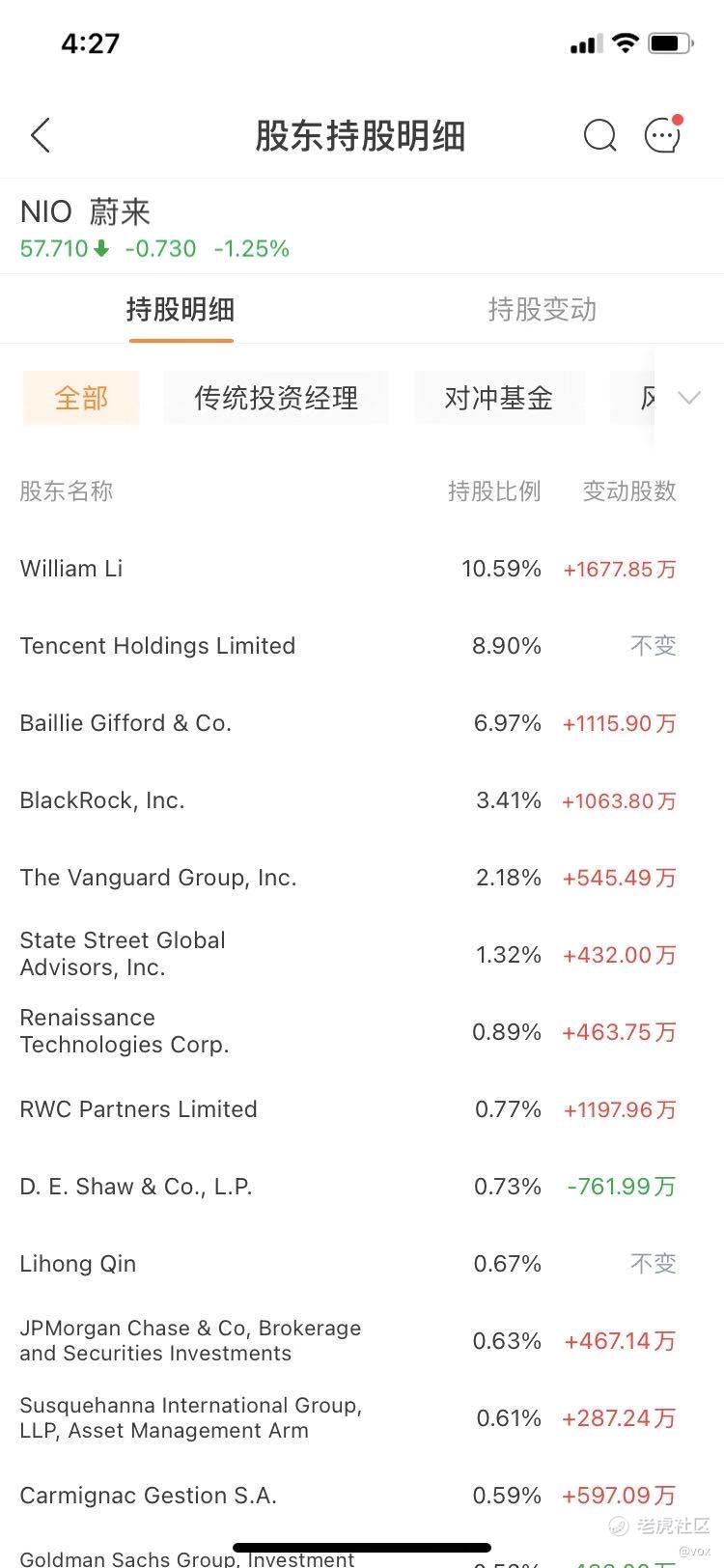Screen dimensions: 724x1568
Task: Select the 持股明细 tab
Action: tap(181, 310)
